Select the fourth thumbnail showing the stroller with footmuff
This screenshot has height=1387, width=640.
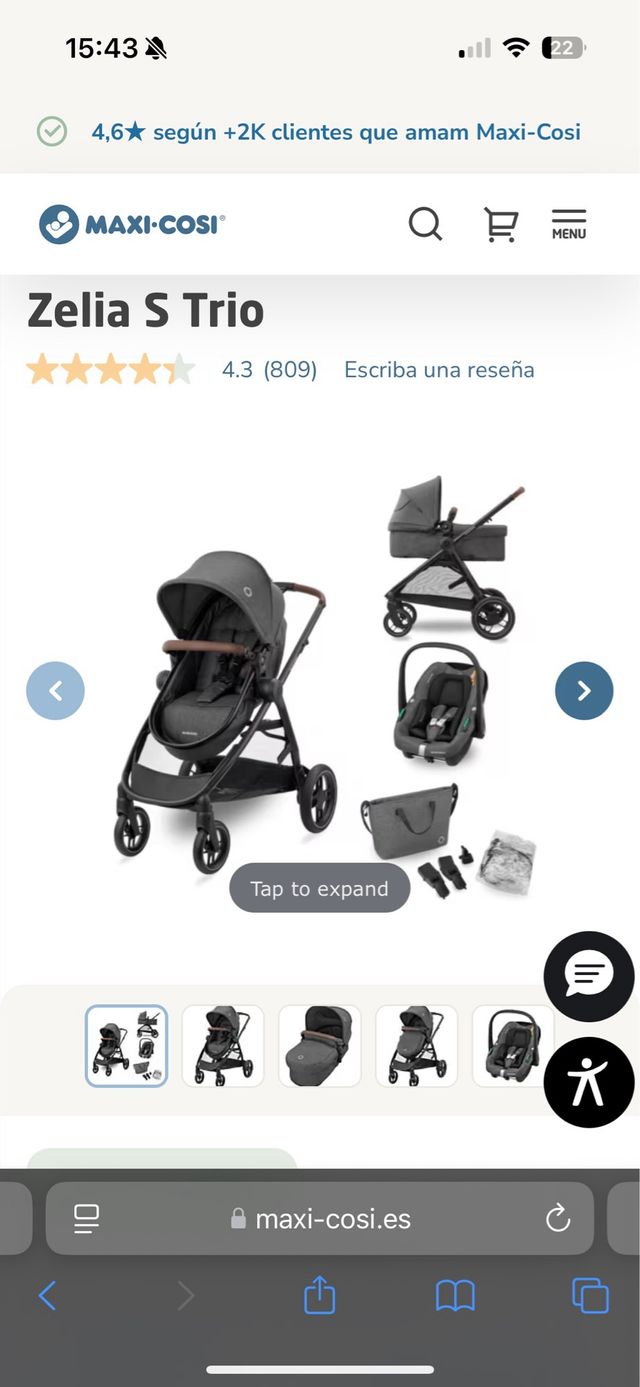point(416,1046)
